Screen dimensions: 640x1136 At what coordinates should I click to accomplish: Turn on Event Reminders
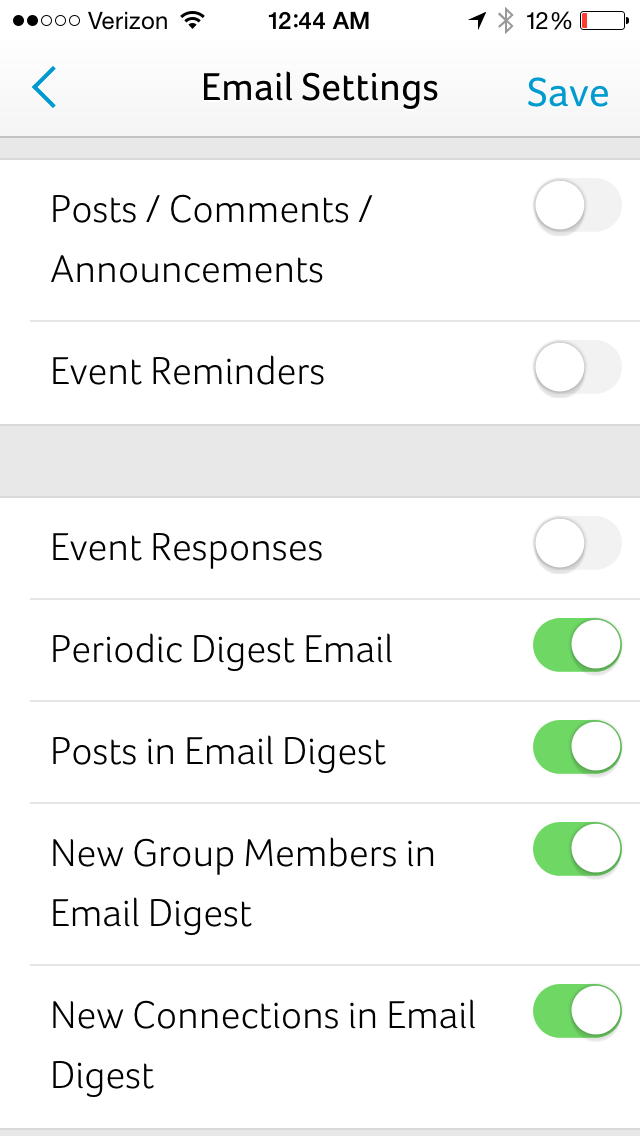578,367
